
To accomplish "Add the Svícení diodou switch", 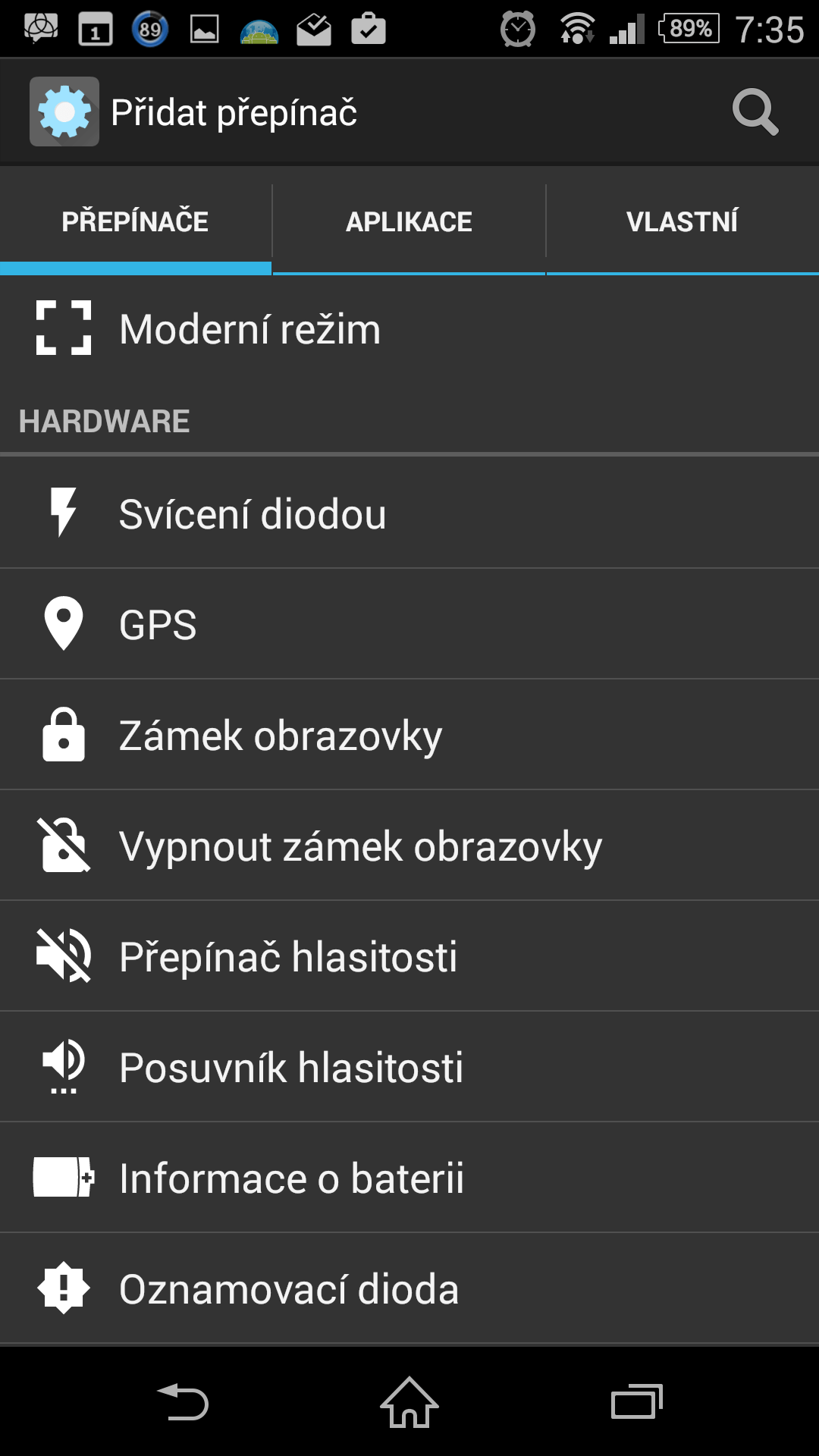I will tap(409, 513).
